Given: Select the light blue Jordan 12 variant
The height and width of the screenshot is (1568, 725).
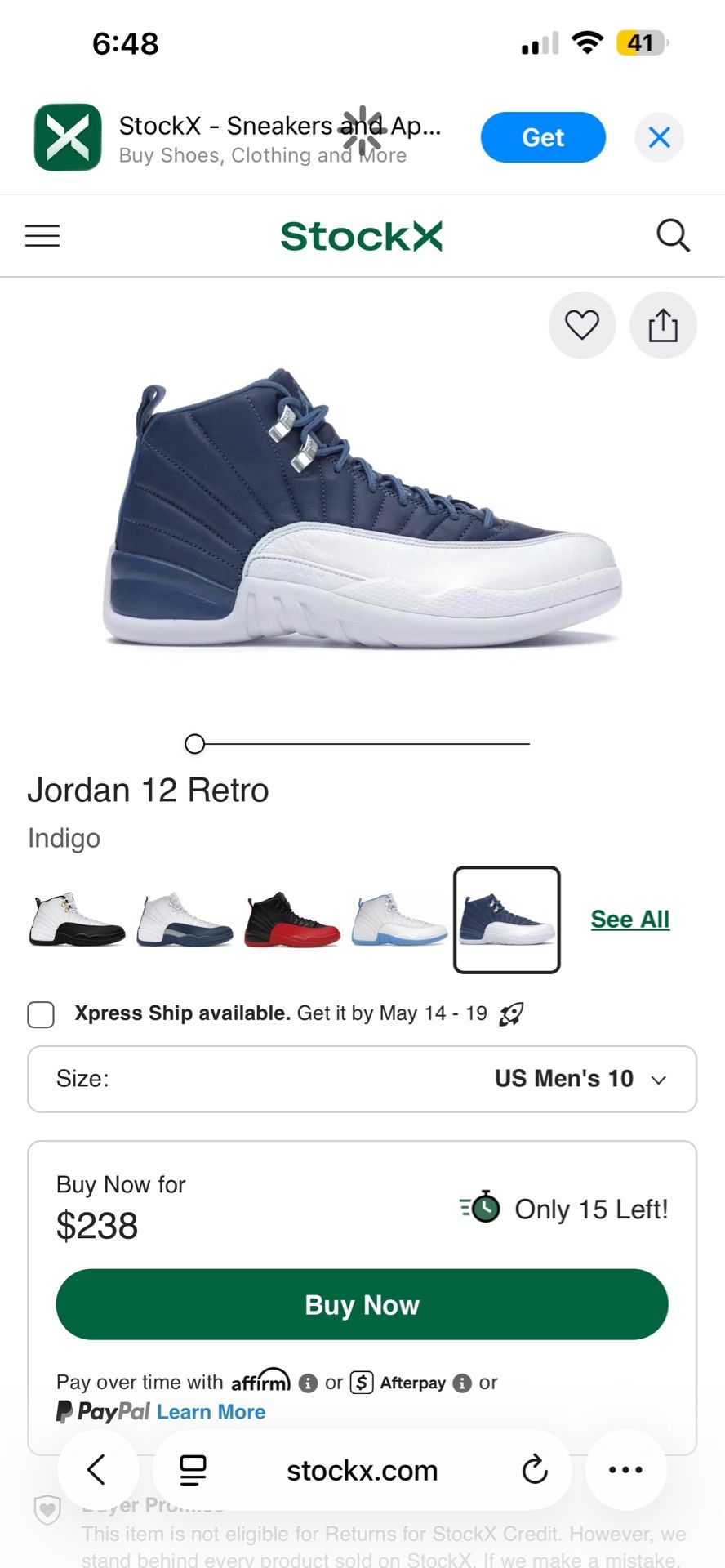Looking at the screenshot, I should [x=399, y=920].
